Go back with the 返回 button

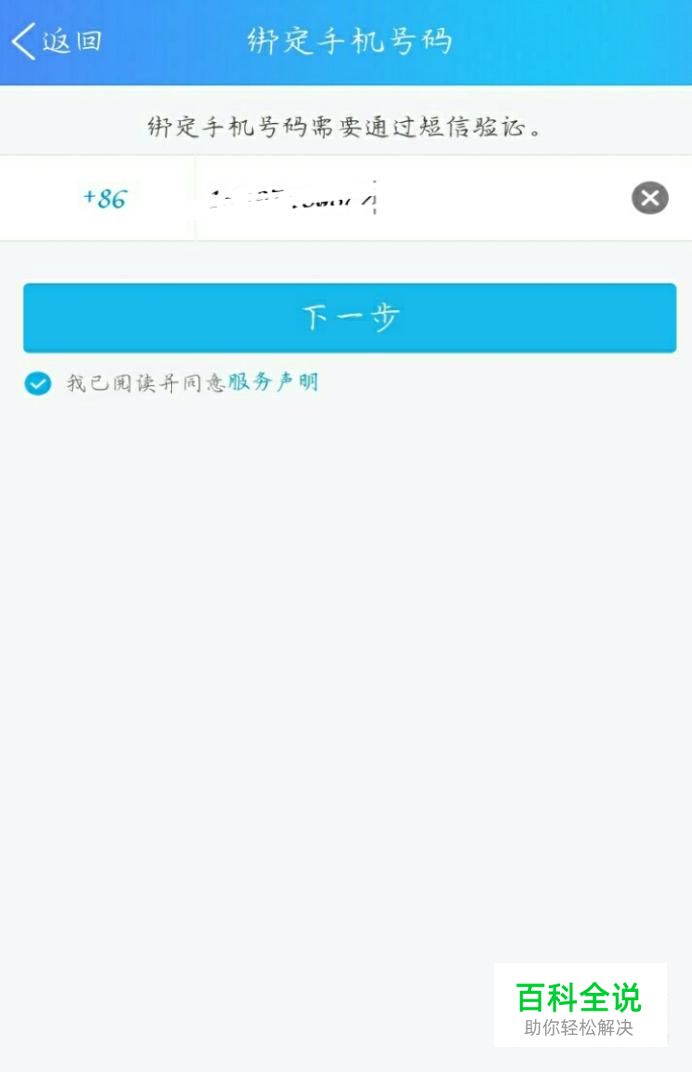tap(56, 41)
